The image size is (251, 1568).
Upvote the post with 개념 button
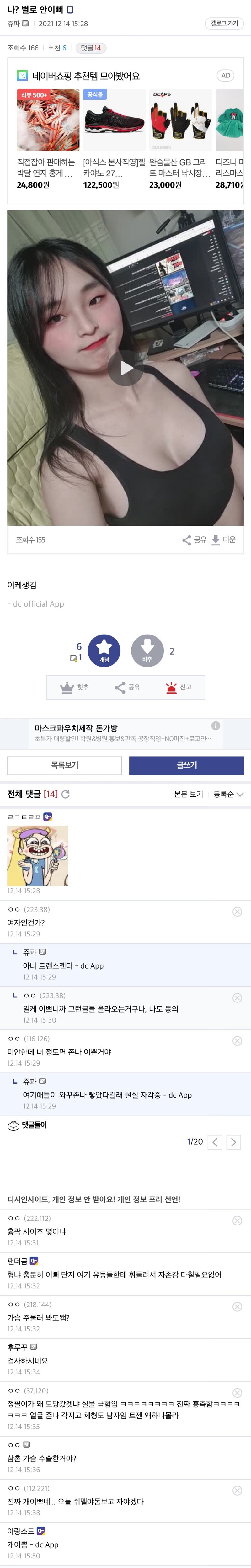point(104,650)
